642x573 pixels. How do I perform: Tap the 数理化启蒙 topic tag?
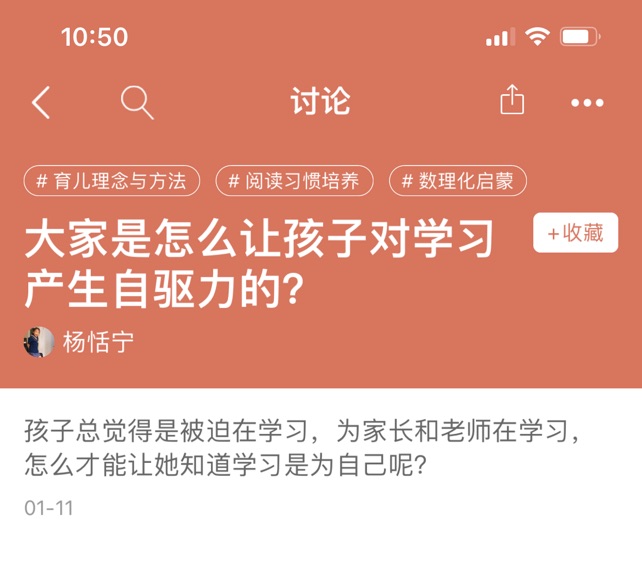click(x=457, y=181)
